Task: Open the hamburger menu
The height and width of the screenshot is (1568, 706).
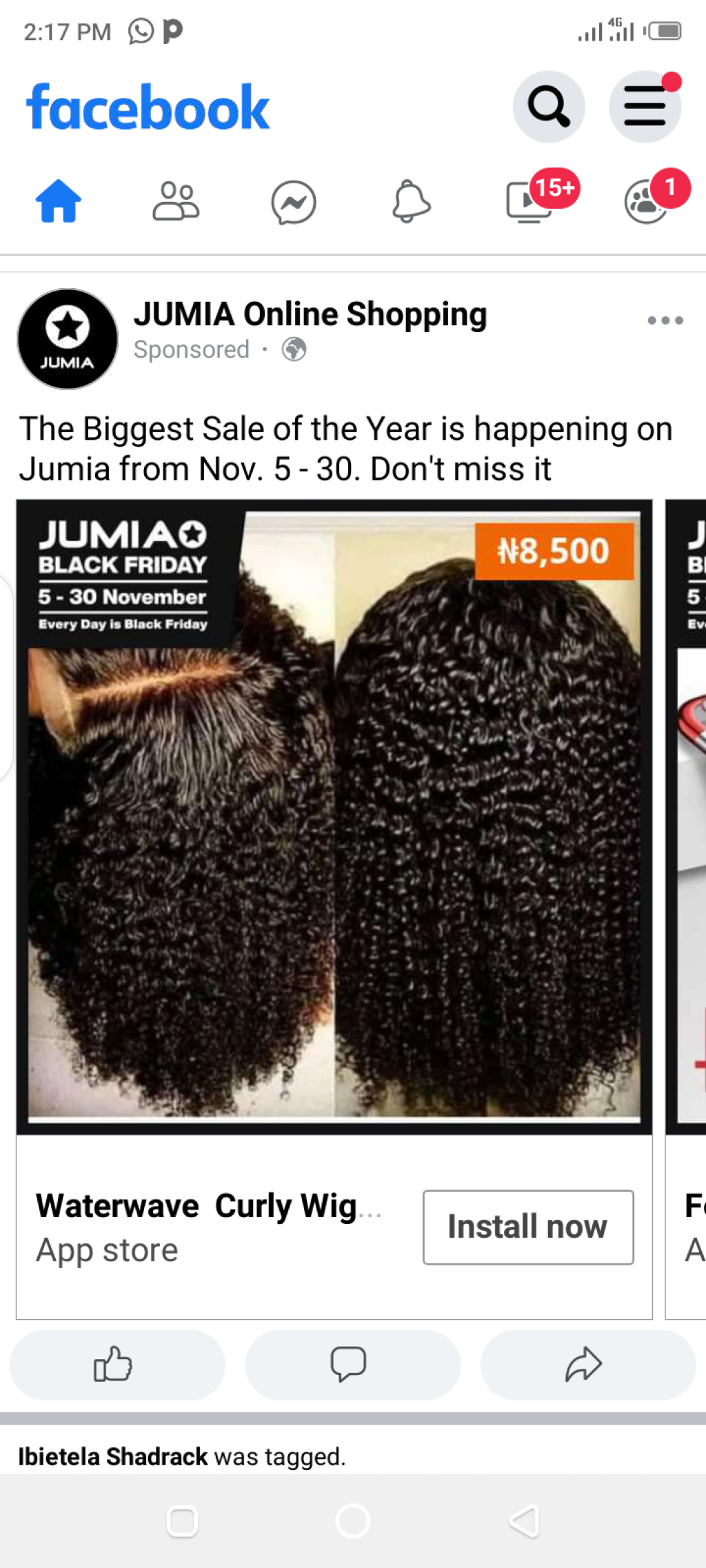Action: coord(645,107)
